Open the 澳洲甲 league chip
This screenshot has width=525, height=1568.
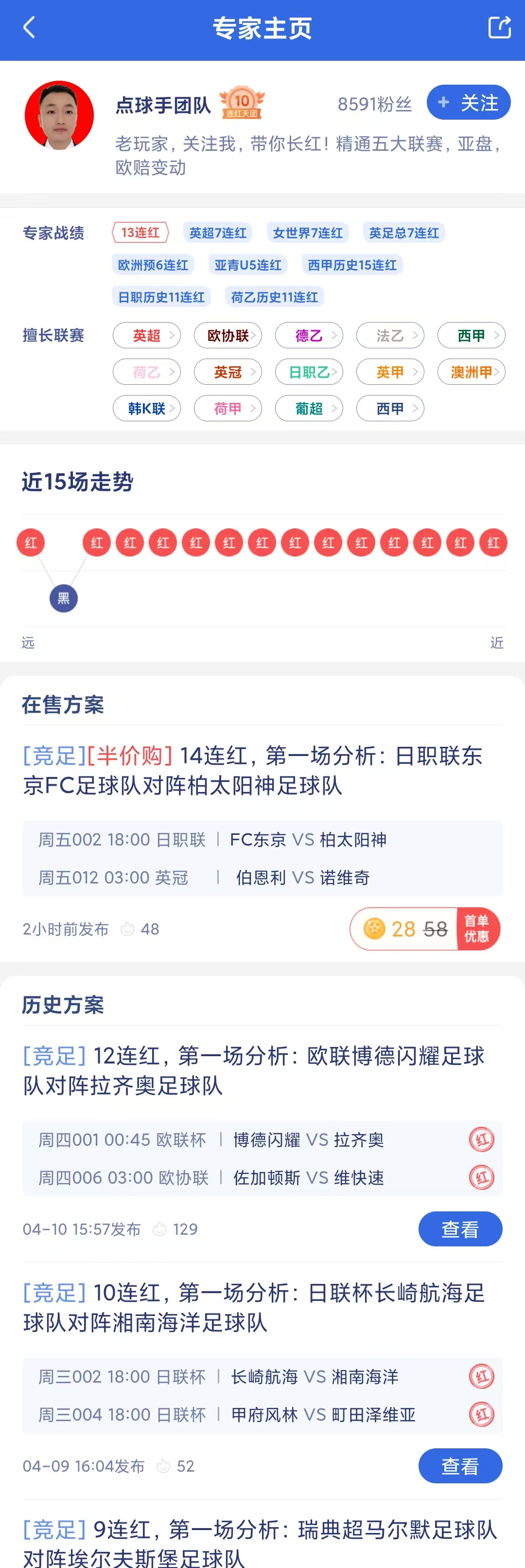pyautogui.click(x=472, y=372)
